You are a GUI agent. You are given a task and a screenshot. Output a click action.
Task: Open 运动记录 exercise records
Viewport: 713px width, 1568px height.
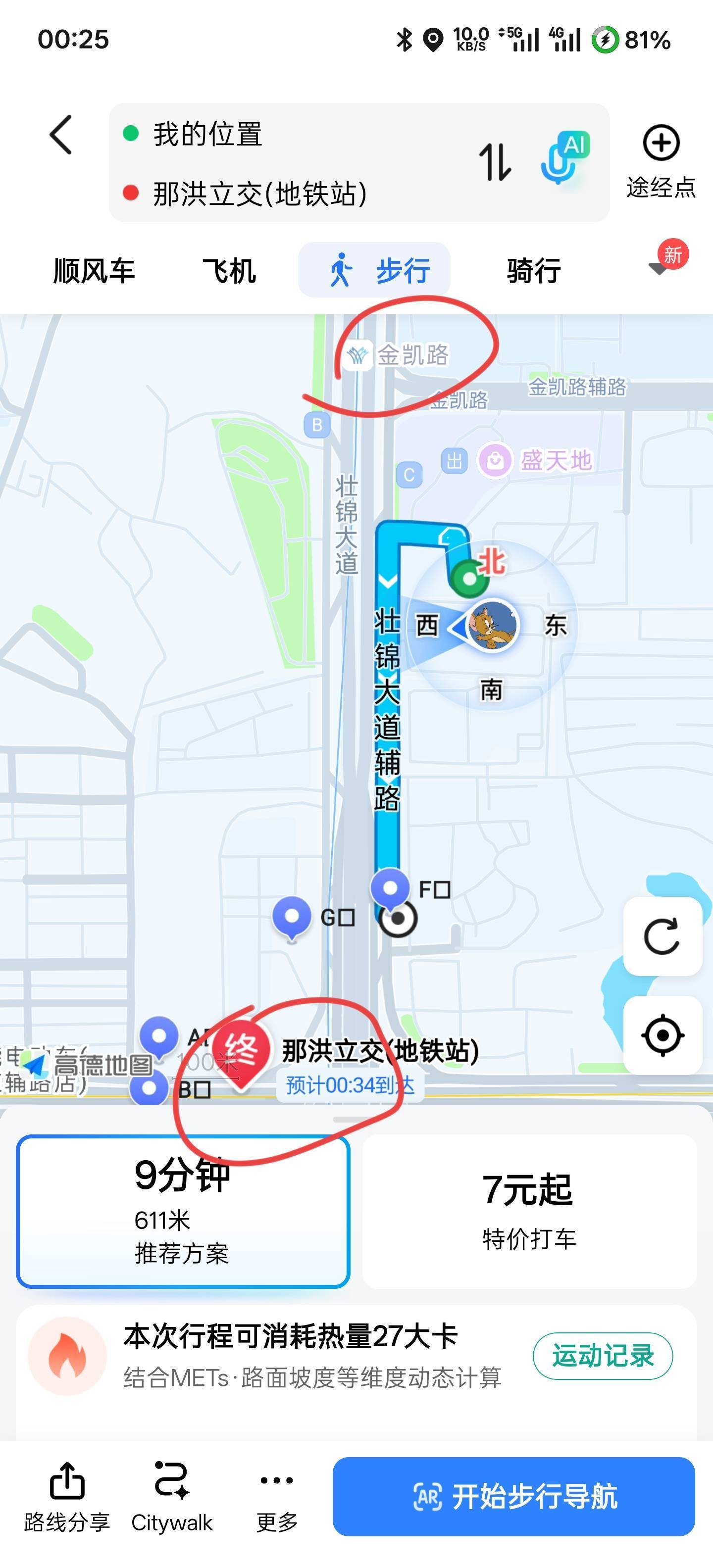[602, 1356]
